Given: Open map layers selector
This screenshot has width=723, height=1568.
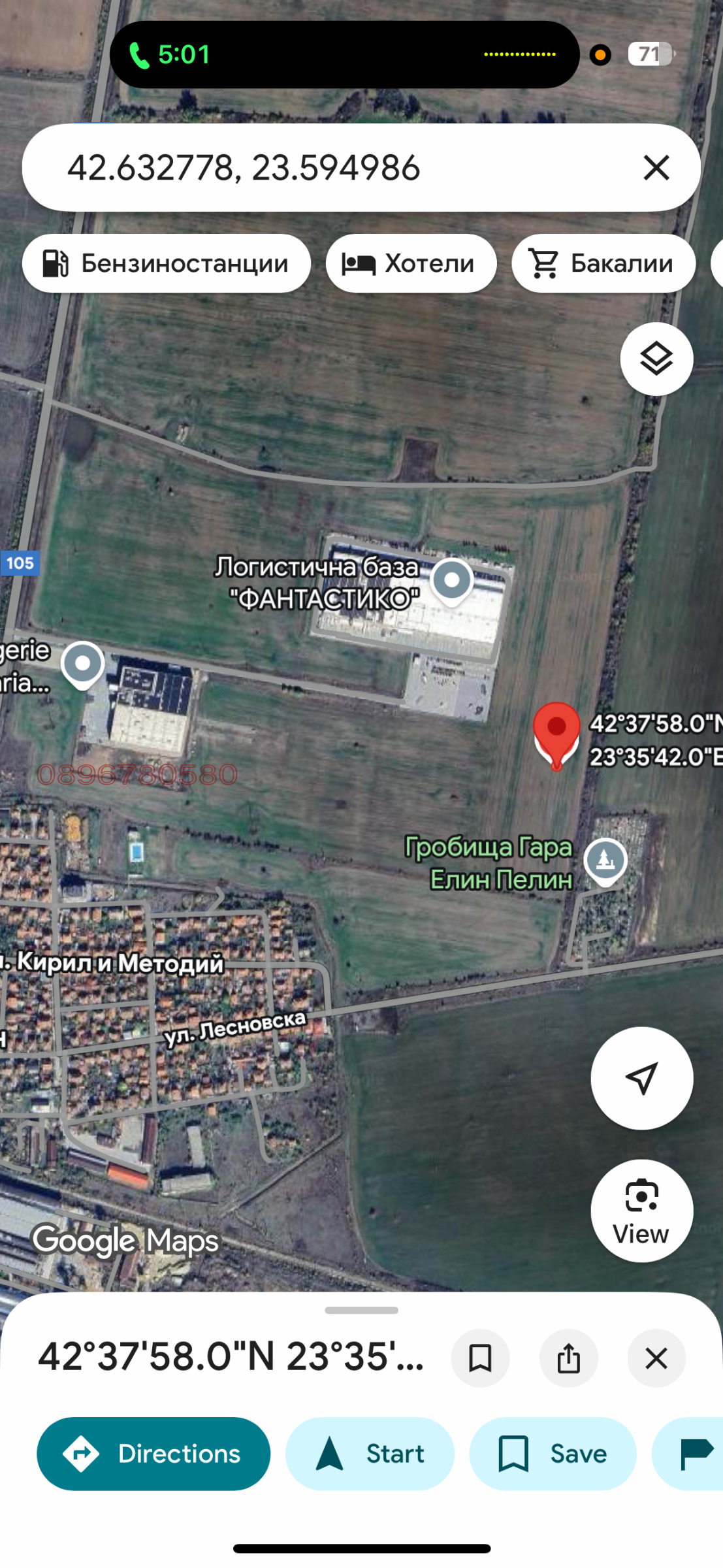Looking at the screenshot, I should pyautogui.click(x=656, y=359).
